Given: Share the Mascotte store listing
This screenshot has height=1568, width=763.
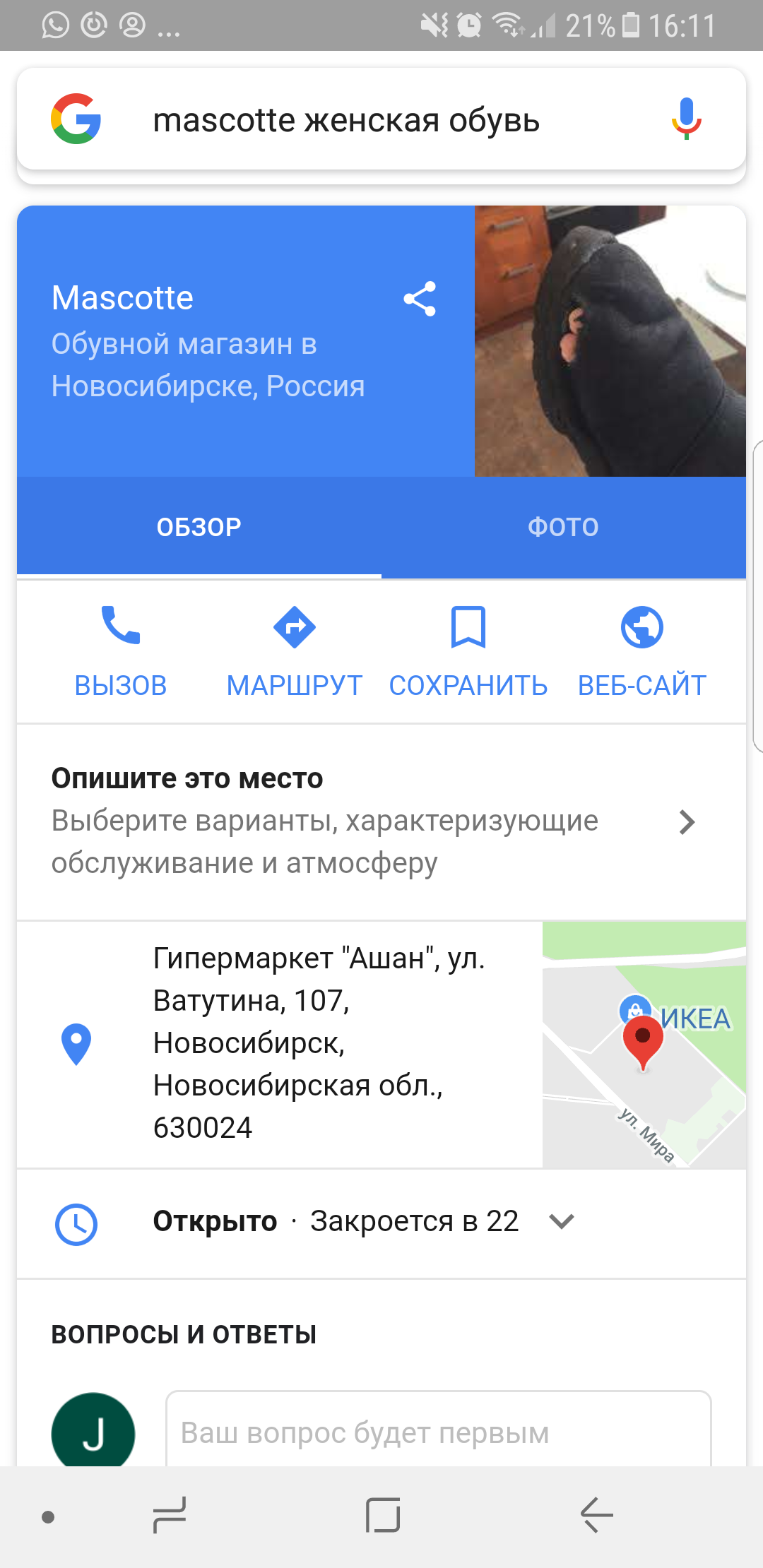Looking at the screenshot, I should pyautogui.click(x=420, y=299).
